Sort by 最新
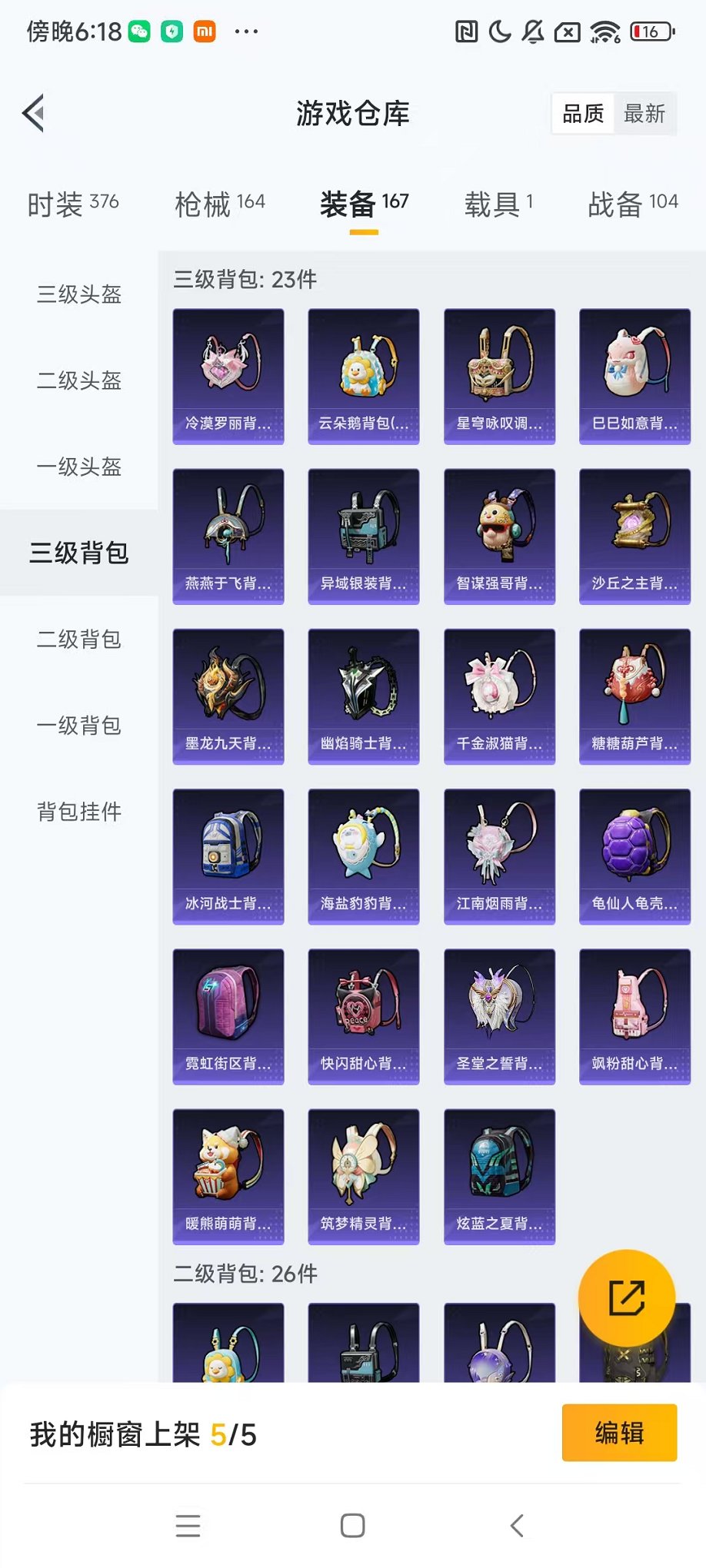This screenshot has height=1568, width=706. pyautogui.click(x=644, y=114)
